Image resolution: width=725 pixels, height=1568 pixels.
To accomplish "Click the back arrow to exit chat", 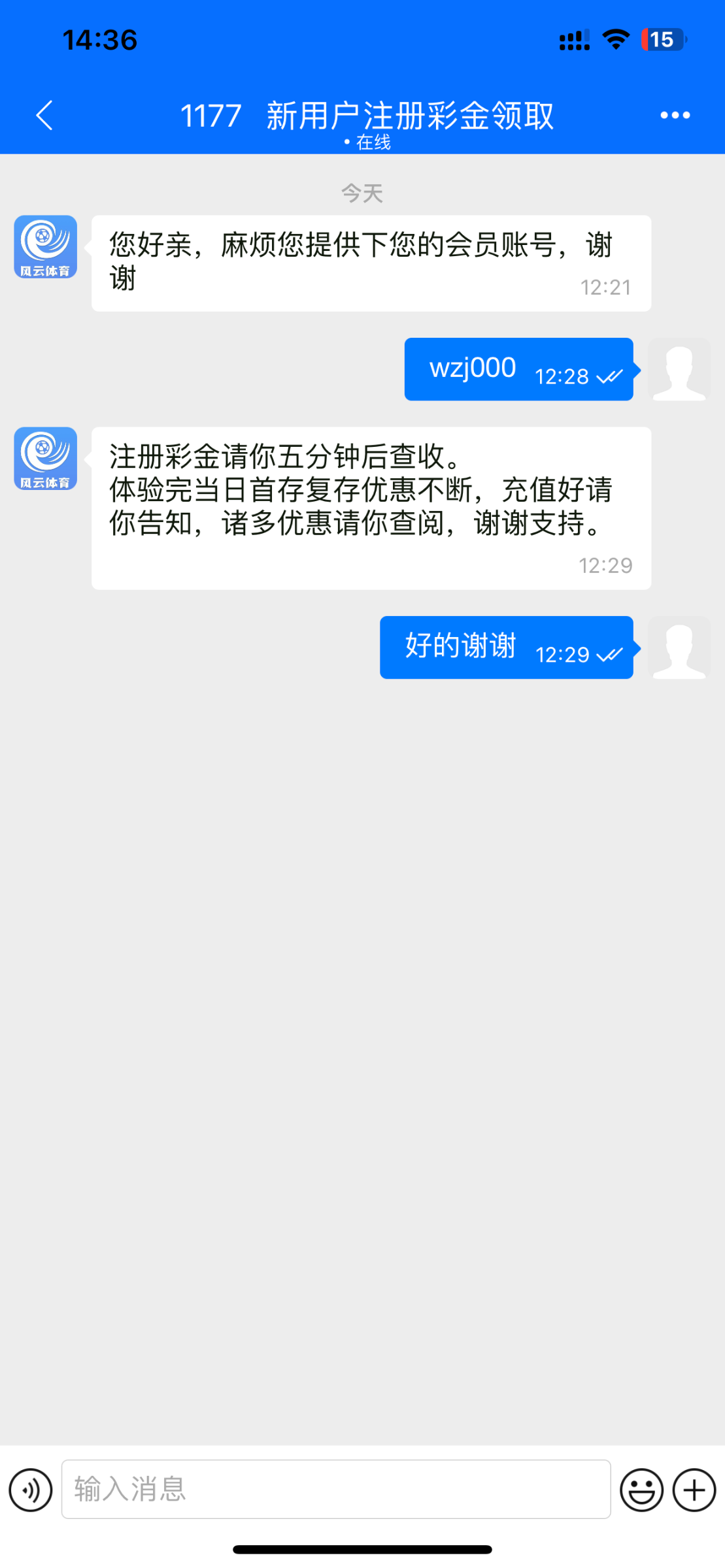I will tap(44, 114).
